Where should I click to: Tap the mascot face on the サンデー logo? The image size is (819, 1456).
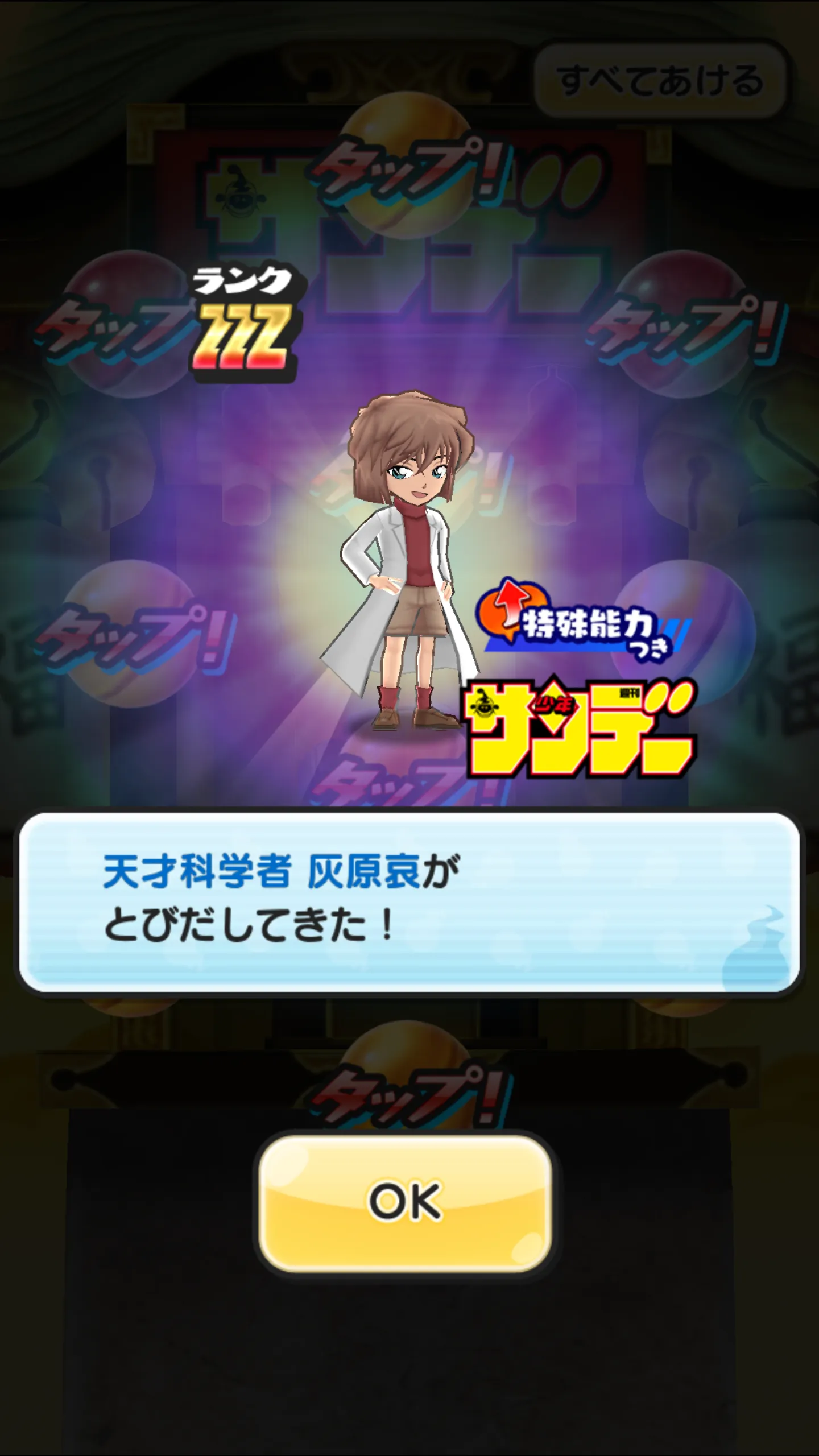(483, 711)
